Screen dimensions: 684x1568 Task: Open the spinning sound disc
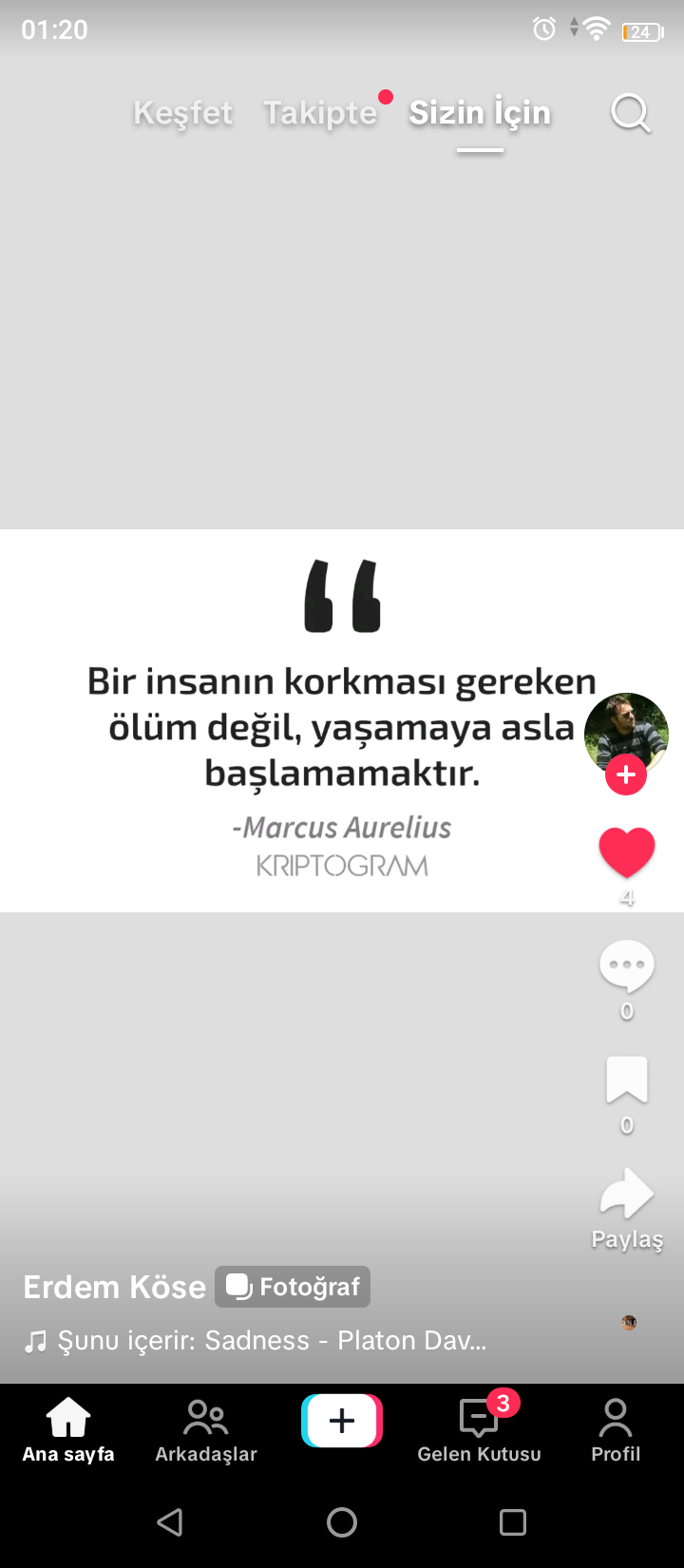(x=629, y=1322)
